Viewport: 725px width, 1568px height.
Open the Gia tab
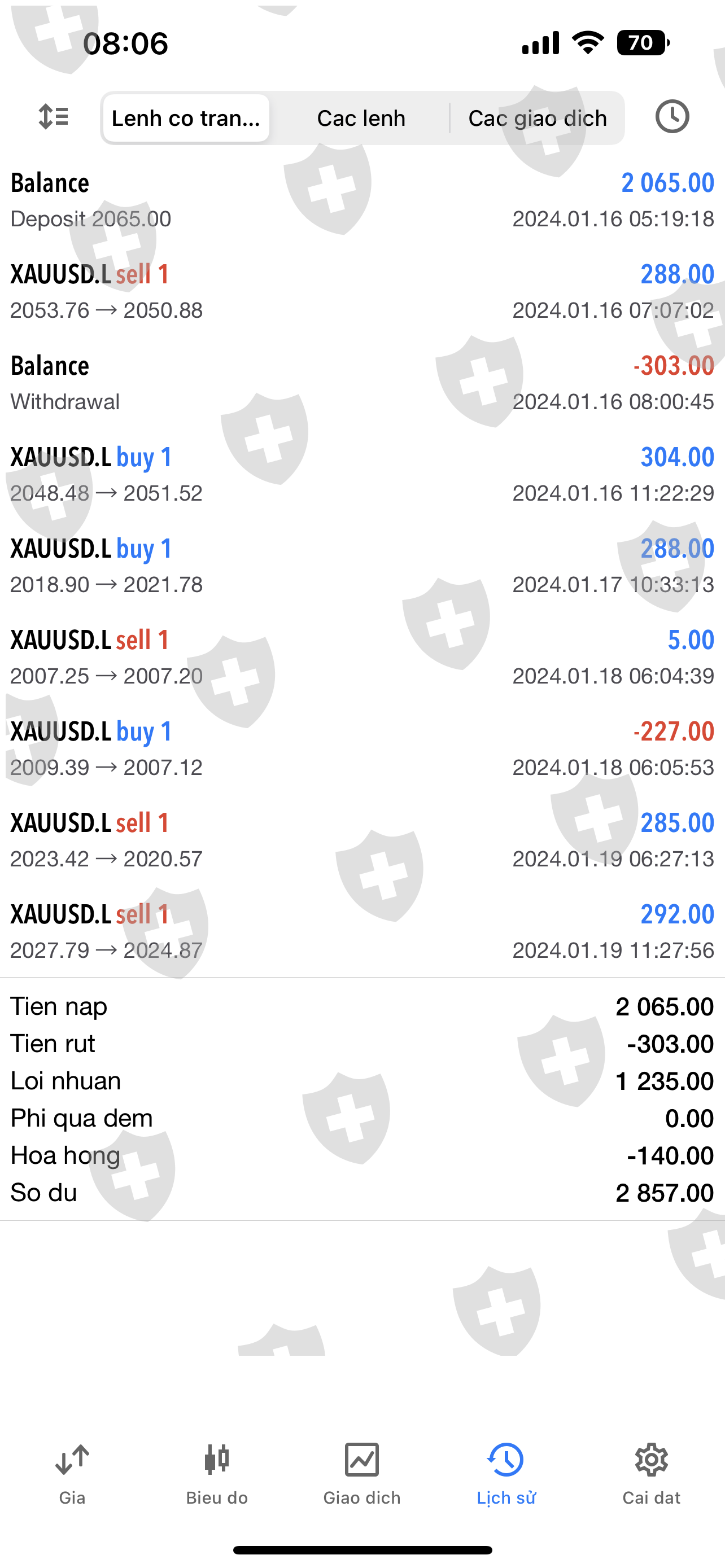pos(72,1473)
